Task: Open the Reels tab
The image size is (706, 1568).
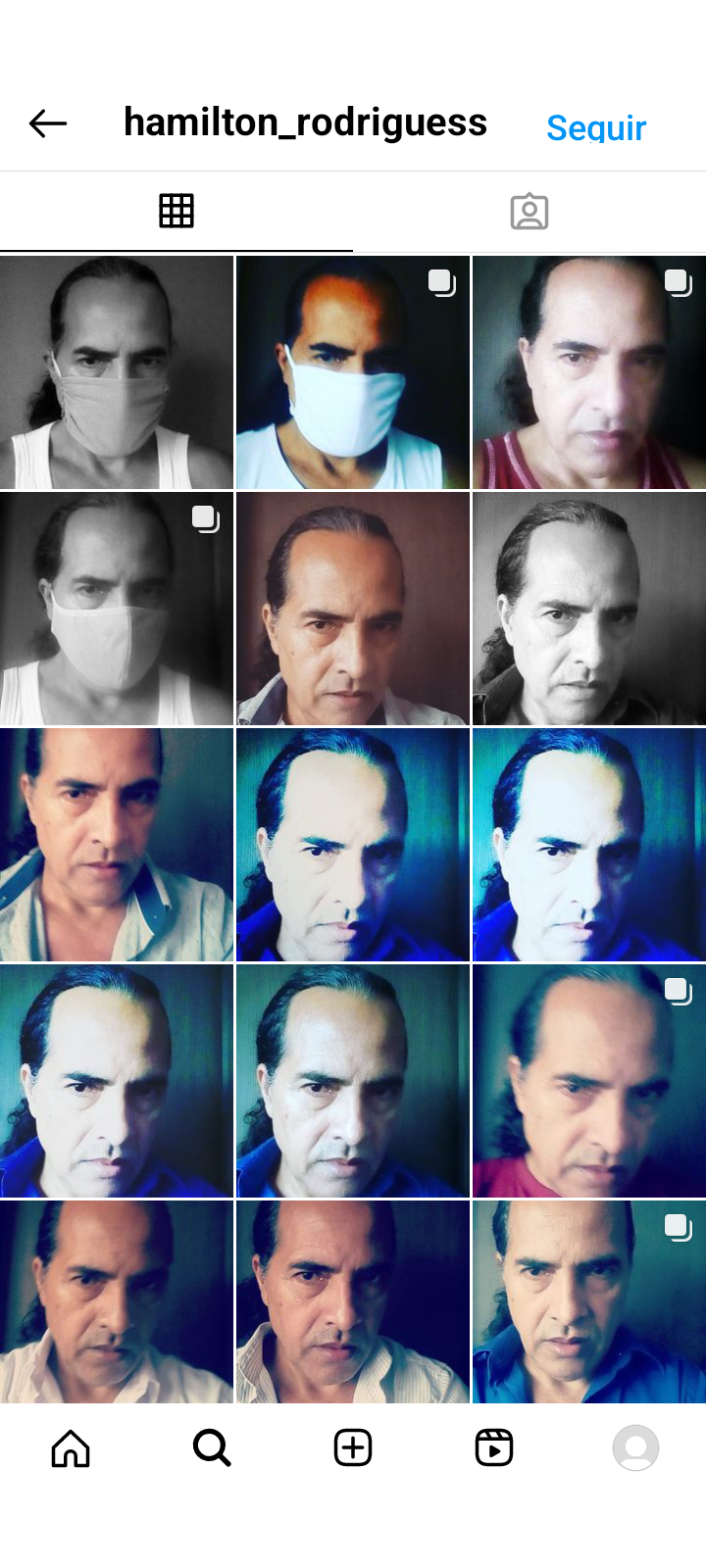Action: tap(494, 1447)
